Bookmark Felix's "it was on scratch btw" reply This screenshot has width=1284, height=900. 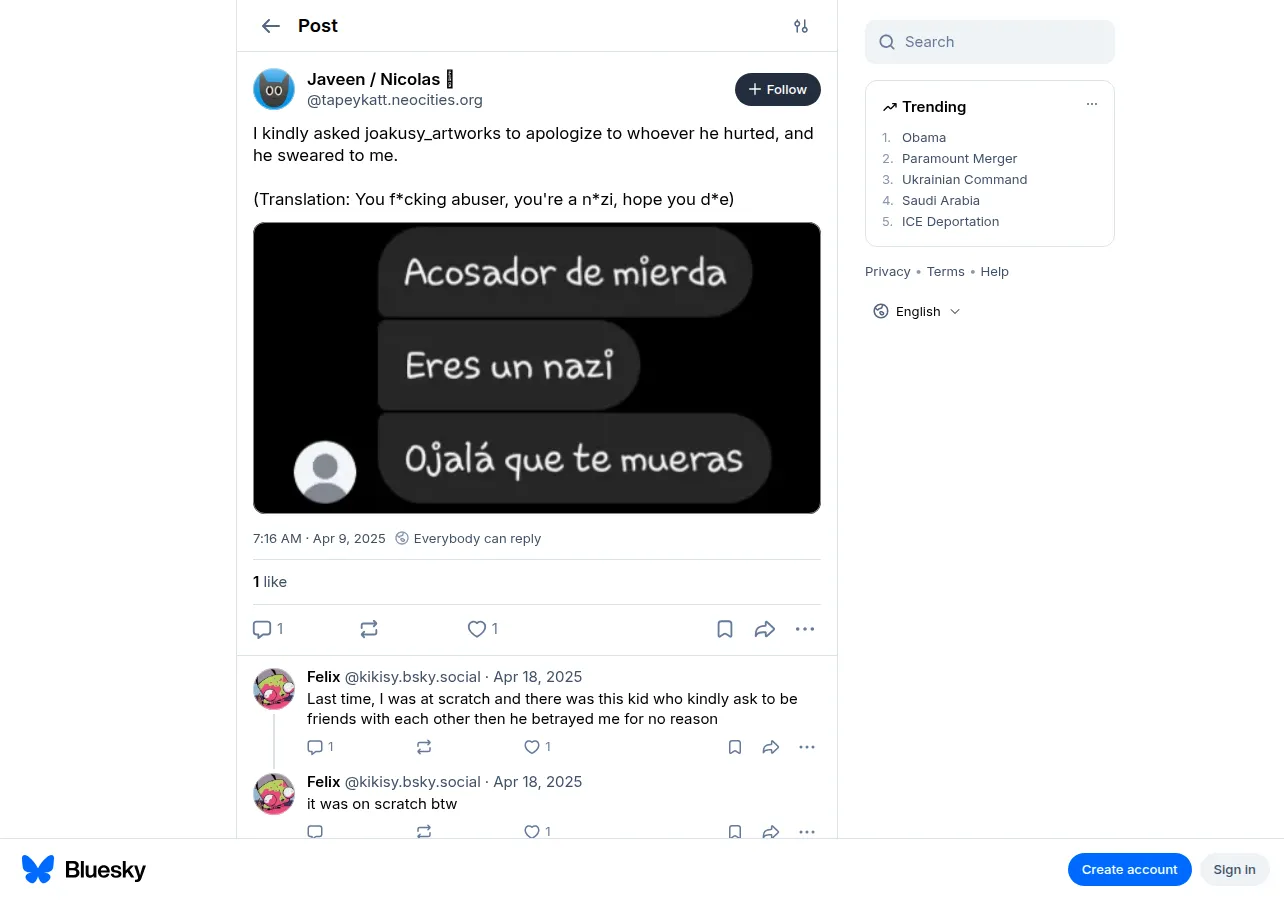point(735,831)
